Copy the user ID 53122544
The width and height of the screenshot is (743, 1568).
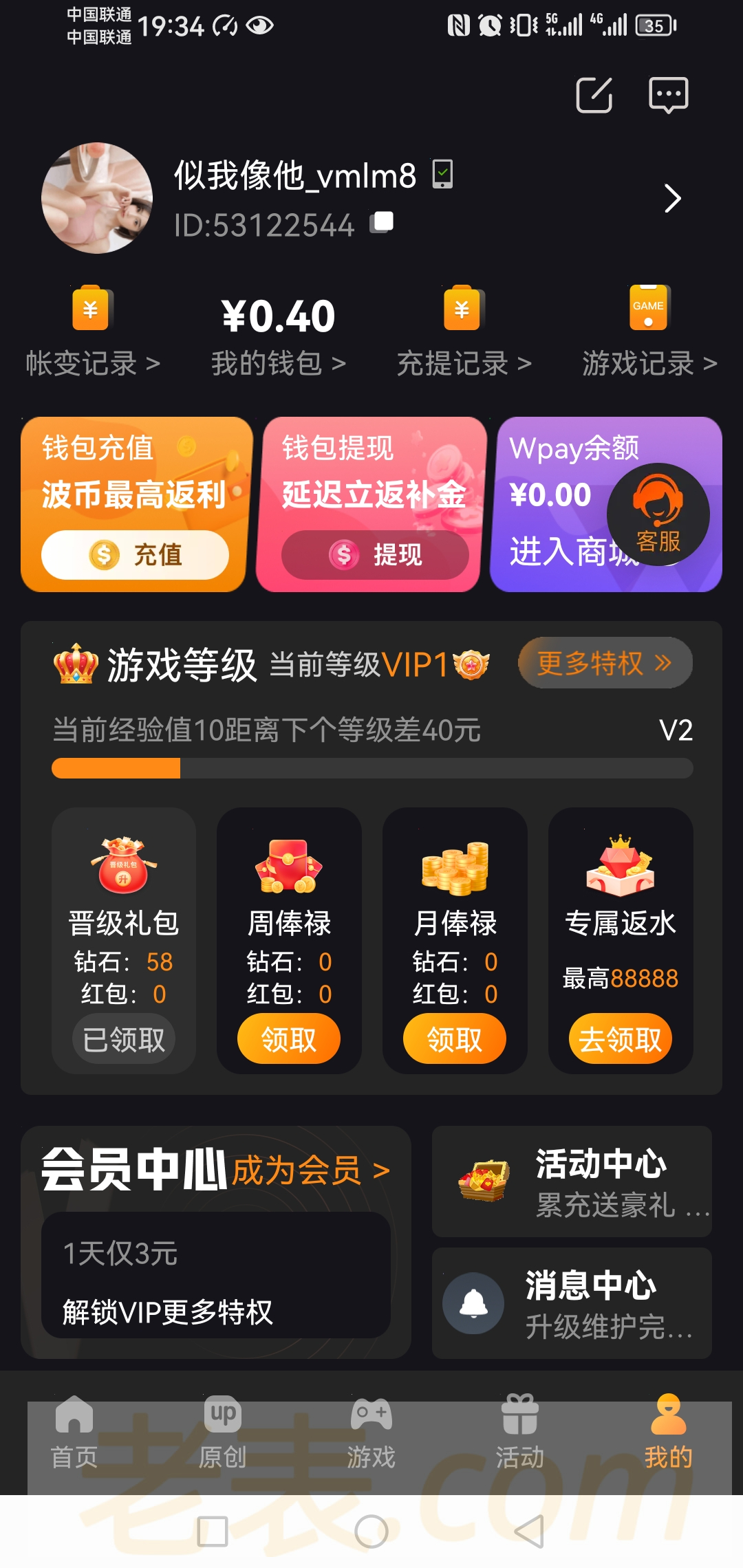click(x=382, y=223)
